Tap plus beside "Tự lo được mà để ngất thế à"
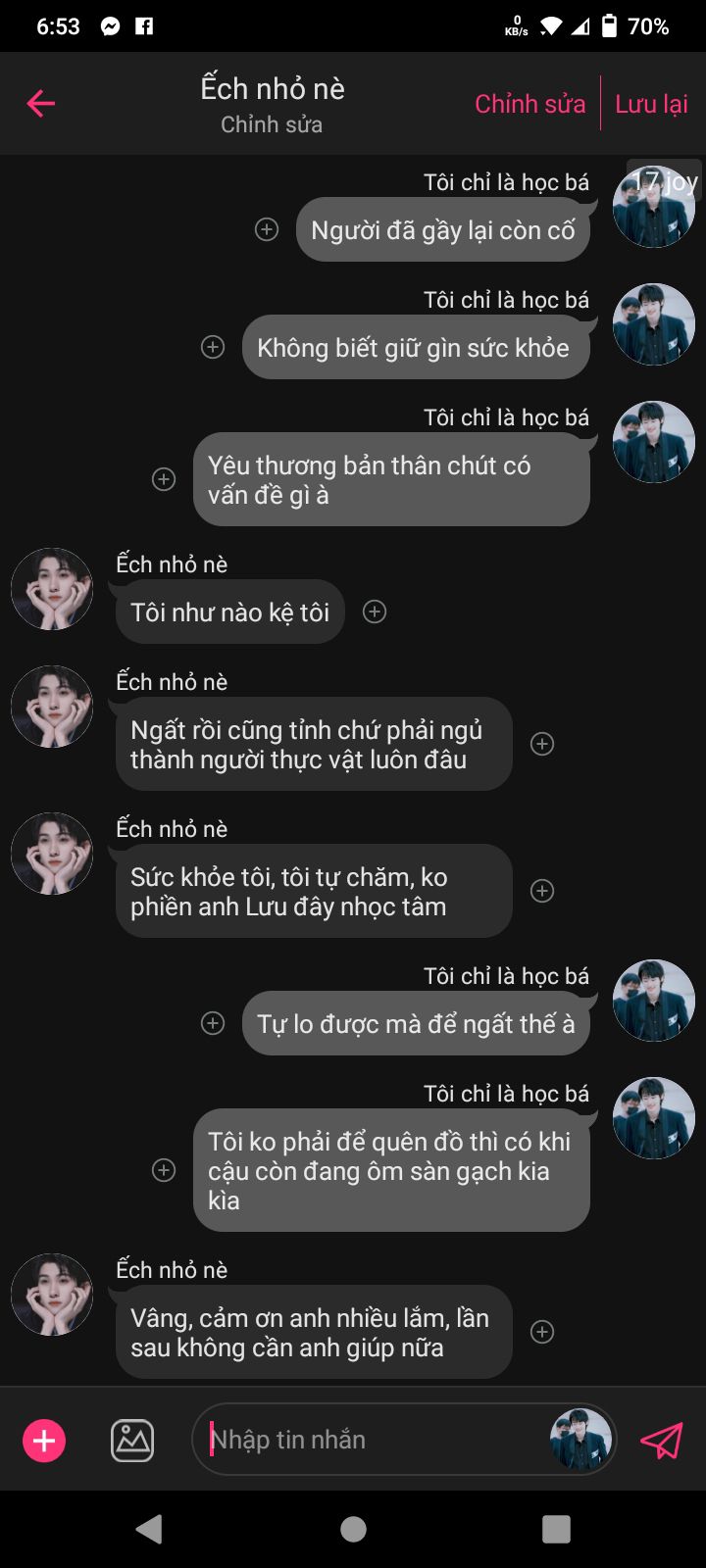 click(213, 1023)
